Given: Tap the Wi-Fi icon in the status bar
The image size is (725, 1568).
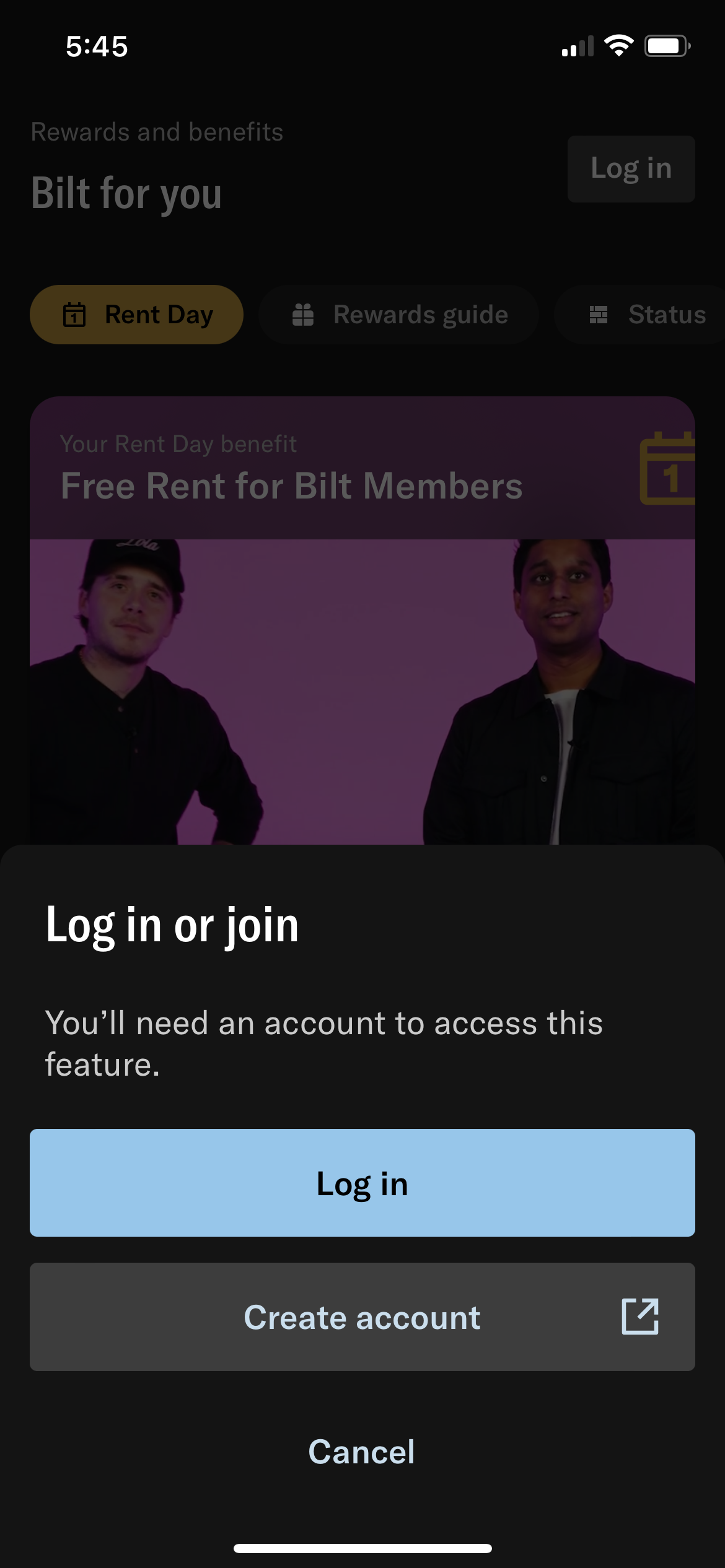Looking at the screenshot, I should pos(620,45).
